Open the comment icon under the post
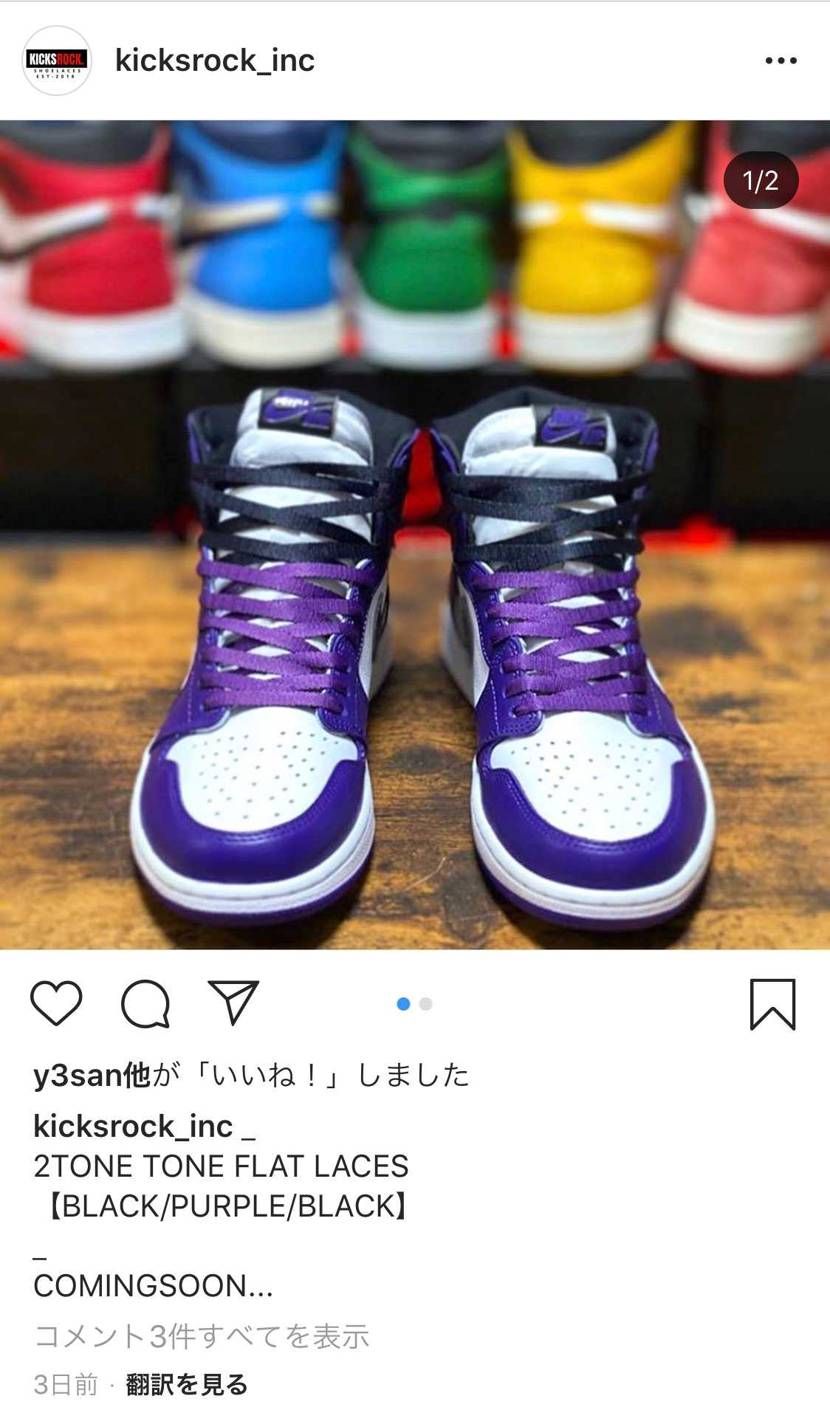This screenshot has height=1410, width=830. coord(146,1003)
